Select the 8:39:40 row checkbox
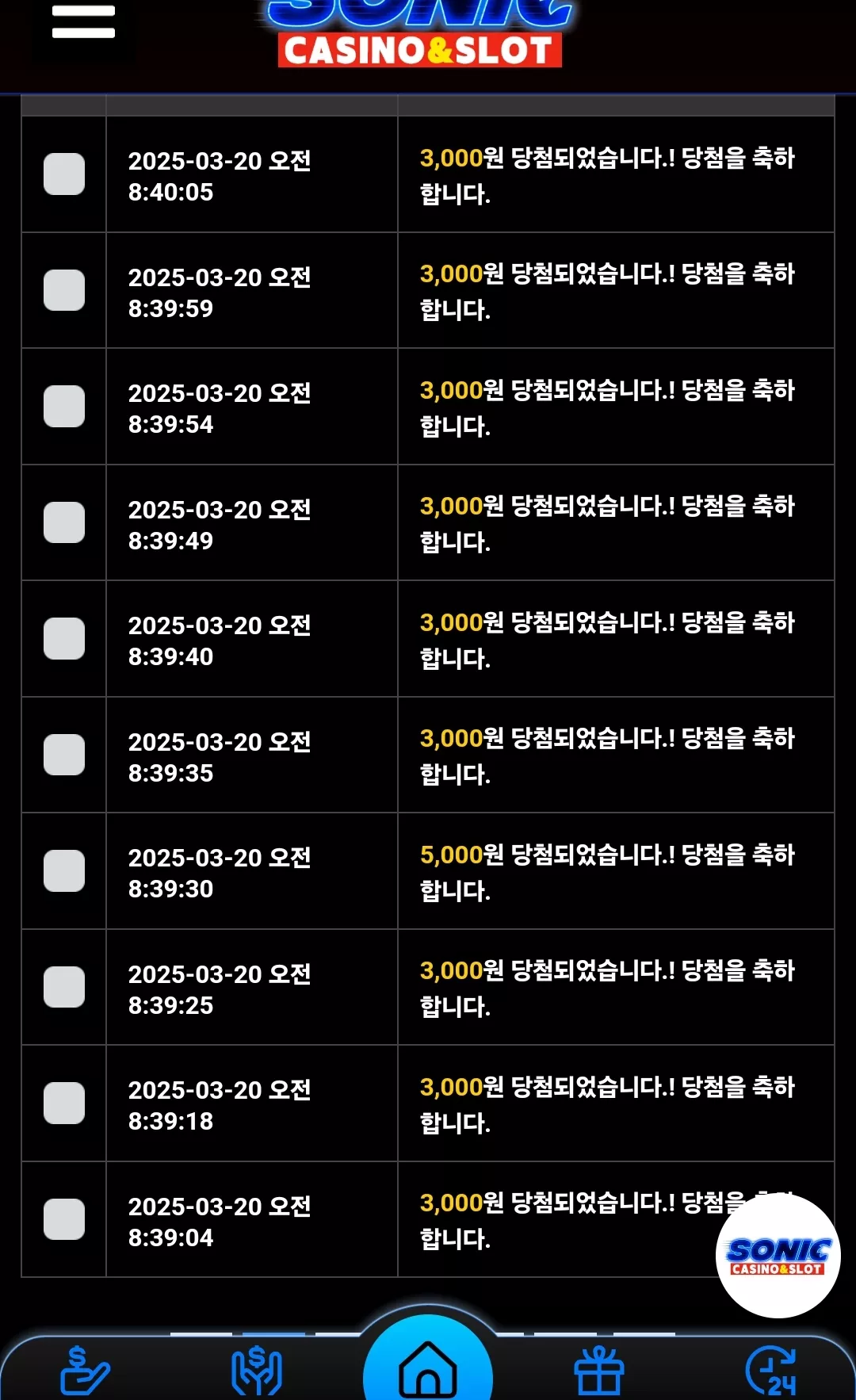This screenshot has width=856, height=1400. coord(64,638)
